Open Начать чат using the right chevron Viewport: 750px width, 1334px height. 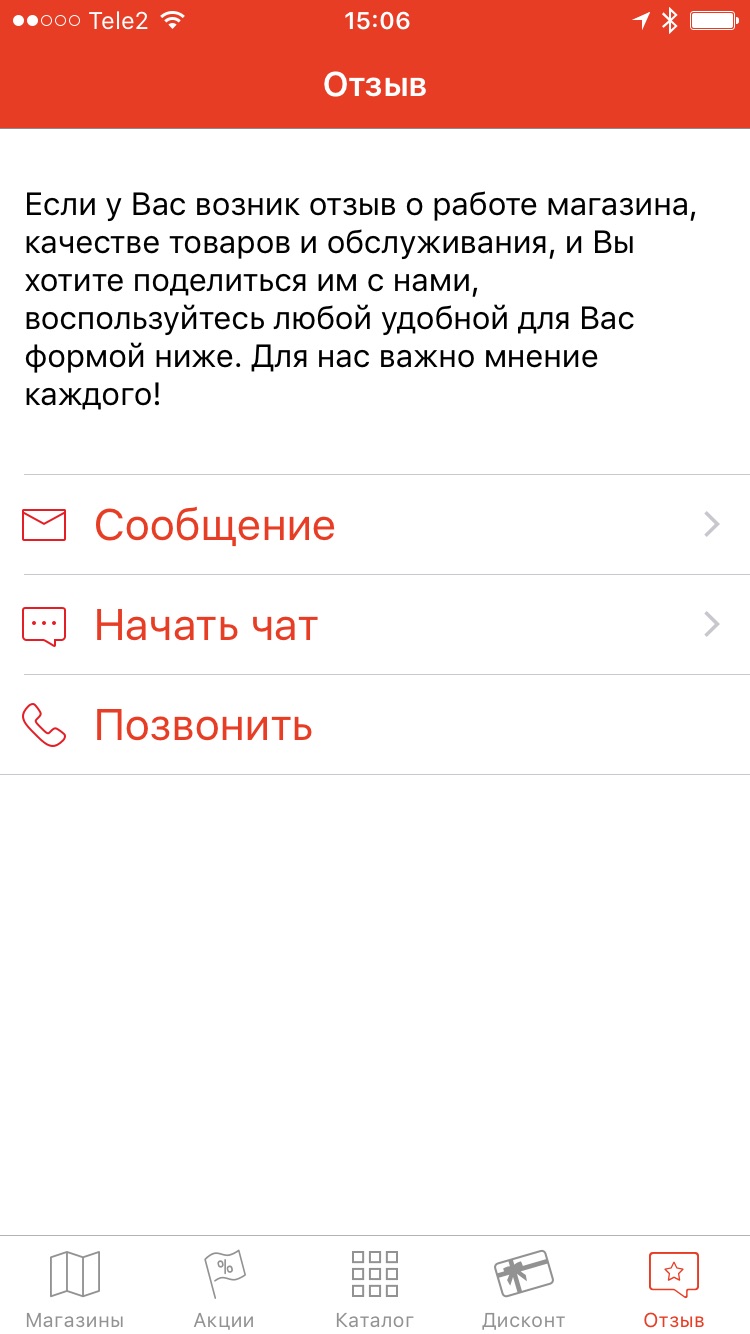(712, 624)
